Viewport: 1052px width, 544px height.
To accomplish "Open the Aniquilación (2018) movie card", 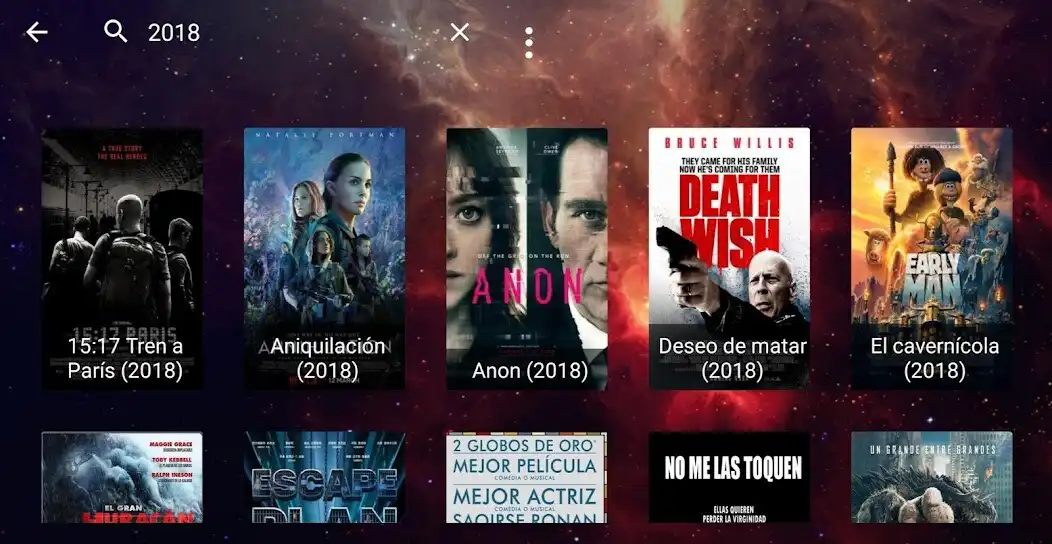I will (x=324, y=258).
